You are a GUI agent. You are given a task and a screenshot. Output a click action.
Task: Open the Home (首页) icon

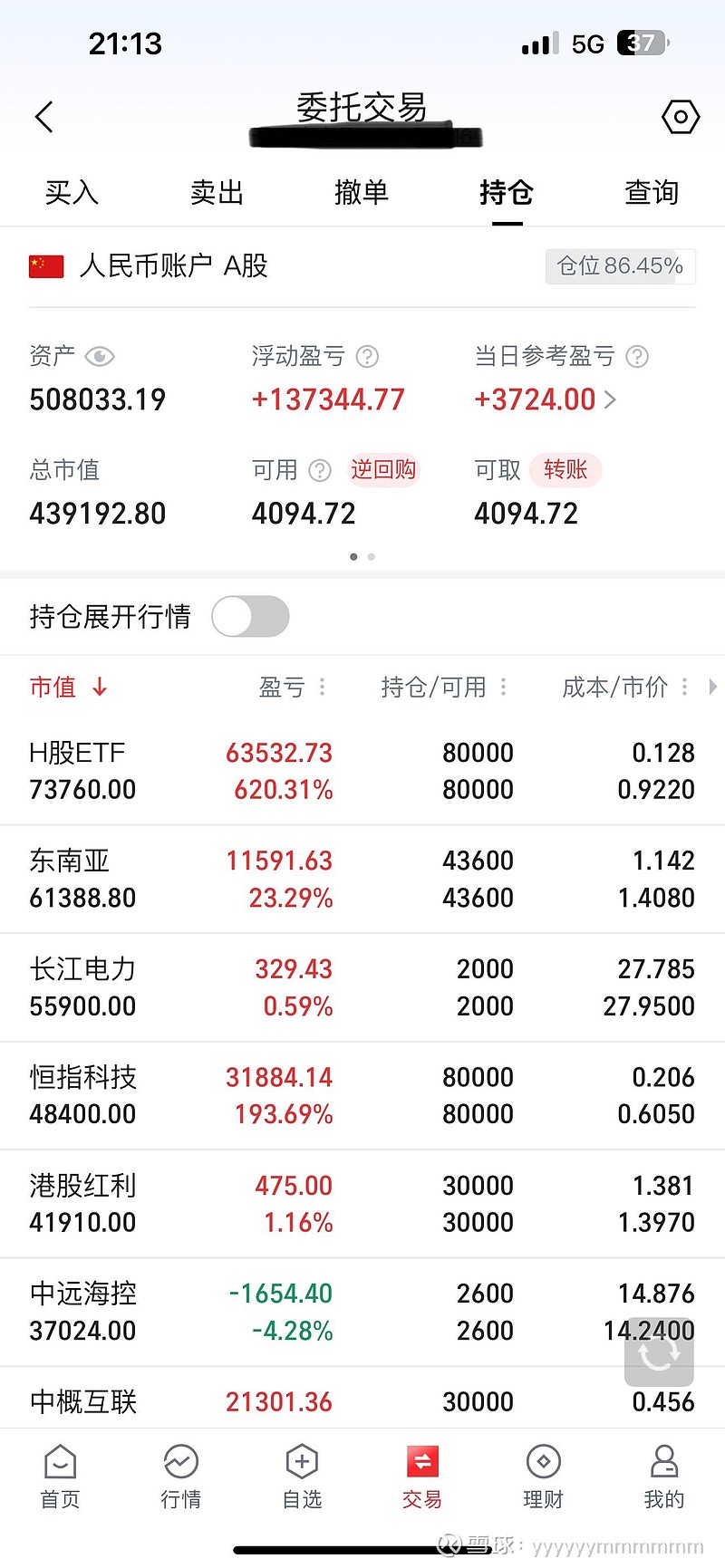pyautogui.click(x=59, y=1477)
